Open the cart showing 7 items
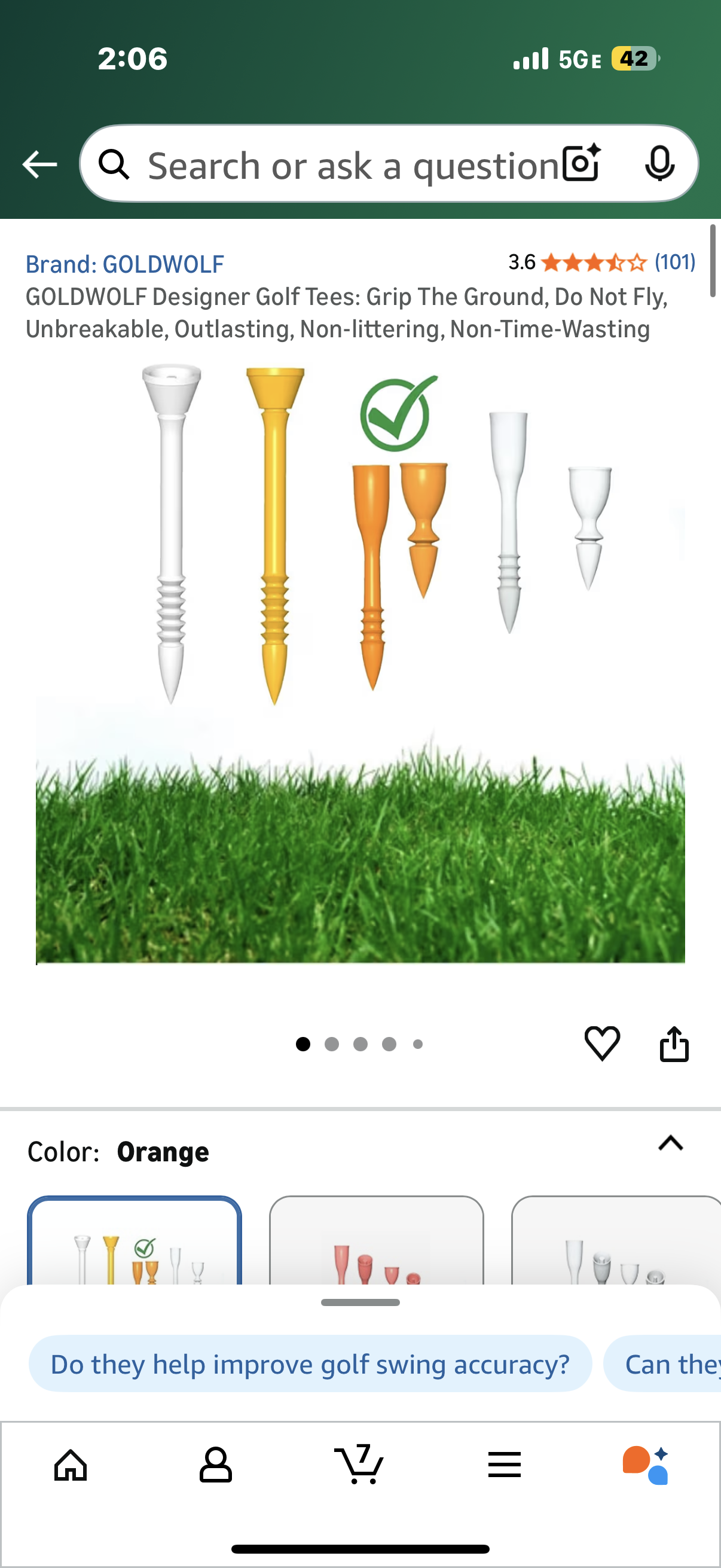Screen dimensions: 721x1568 coord(359,1465)
